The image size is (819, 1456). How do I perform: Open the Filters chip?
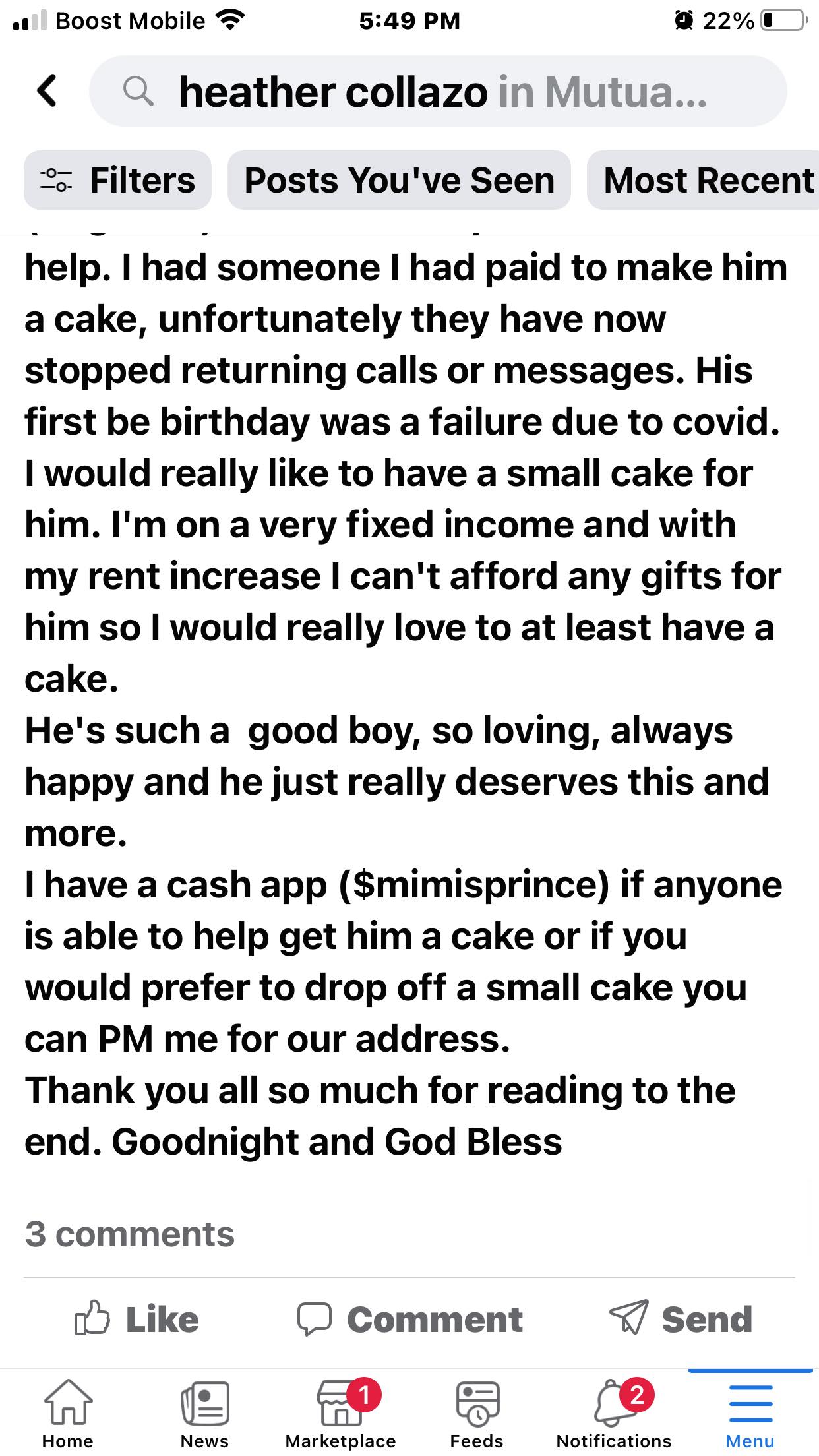click(117, 180)
